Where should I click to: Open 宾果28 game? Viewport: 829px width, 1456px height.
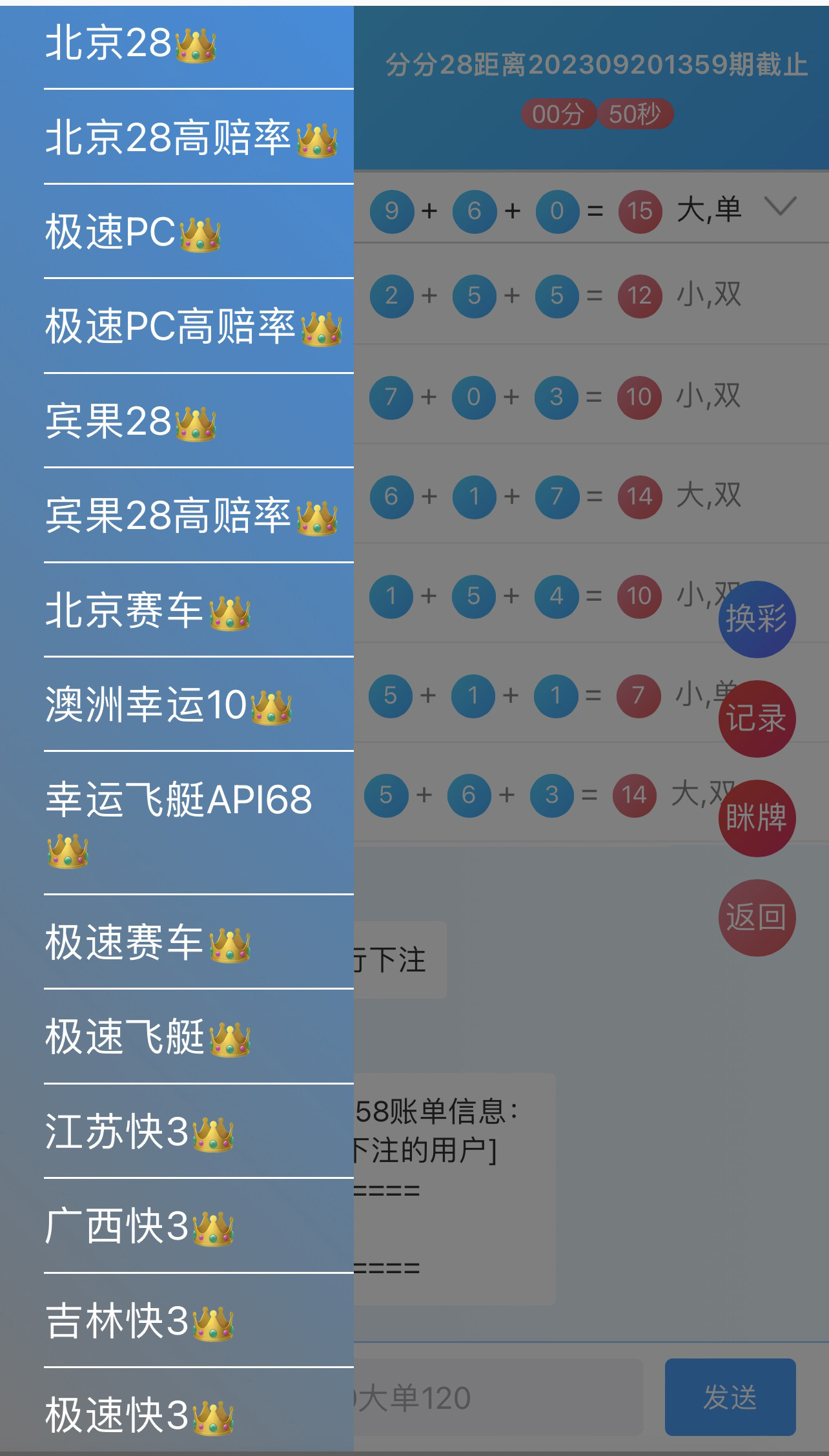point(129,421)
